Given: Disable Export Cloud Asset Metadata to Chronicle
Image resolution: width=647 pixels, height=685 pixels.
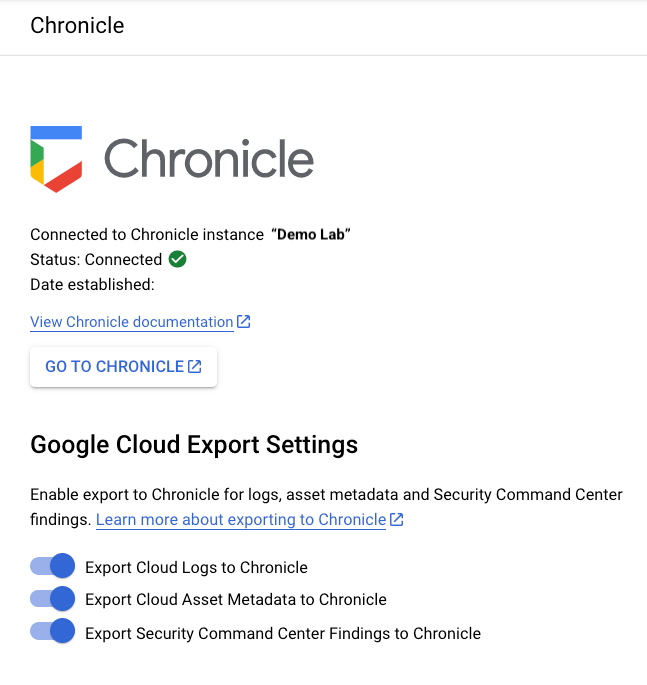Looking at the screenshot, I should coord(53,600).
